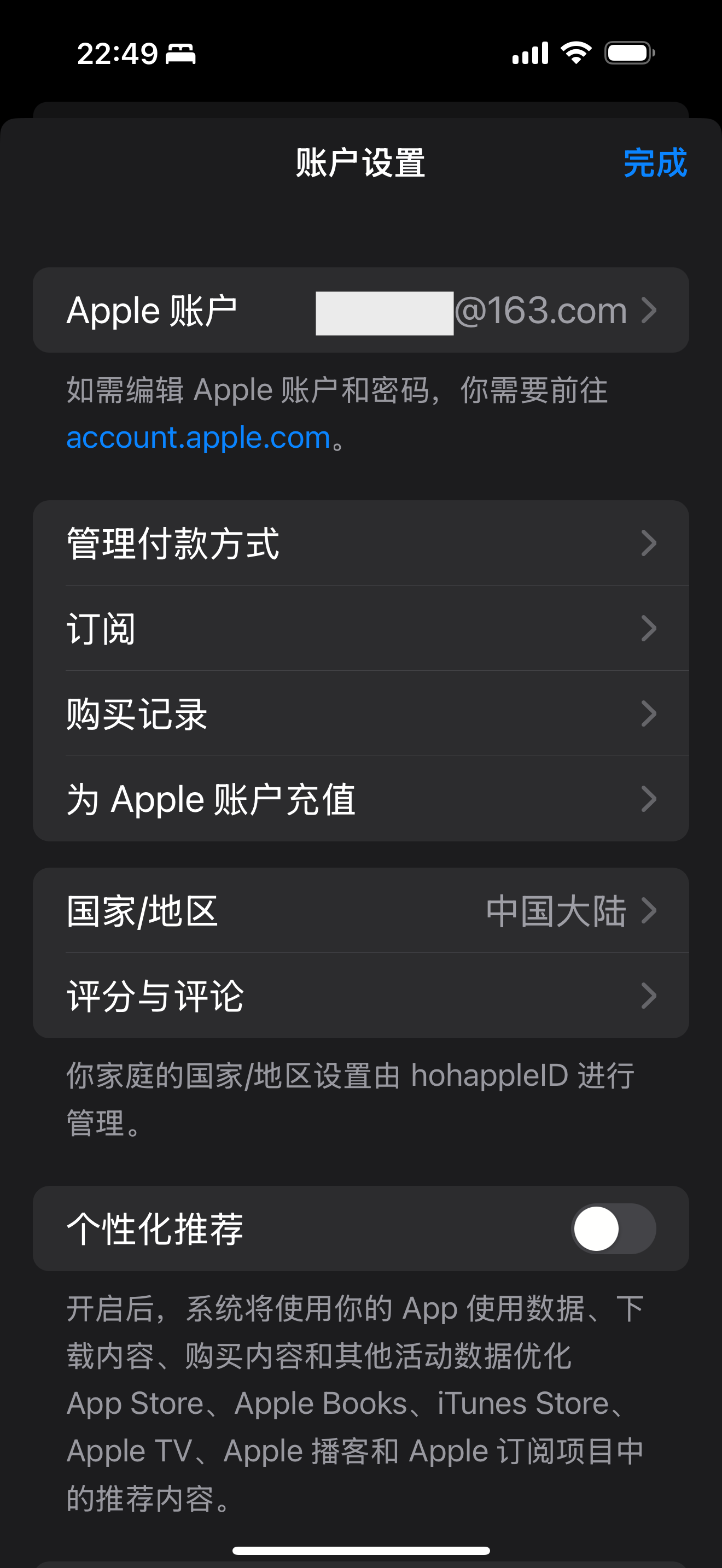Open the Apple 账户 row
This screenshot has width=722, height=1568.
click(360, 311)
